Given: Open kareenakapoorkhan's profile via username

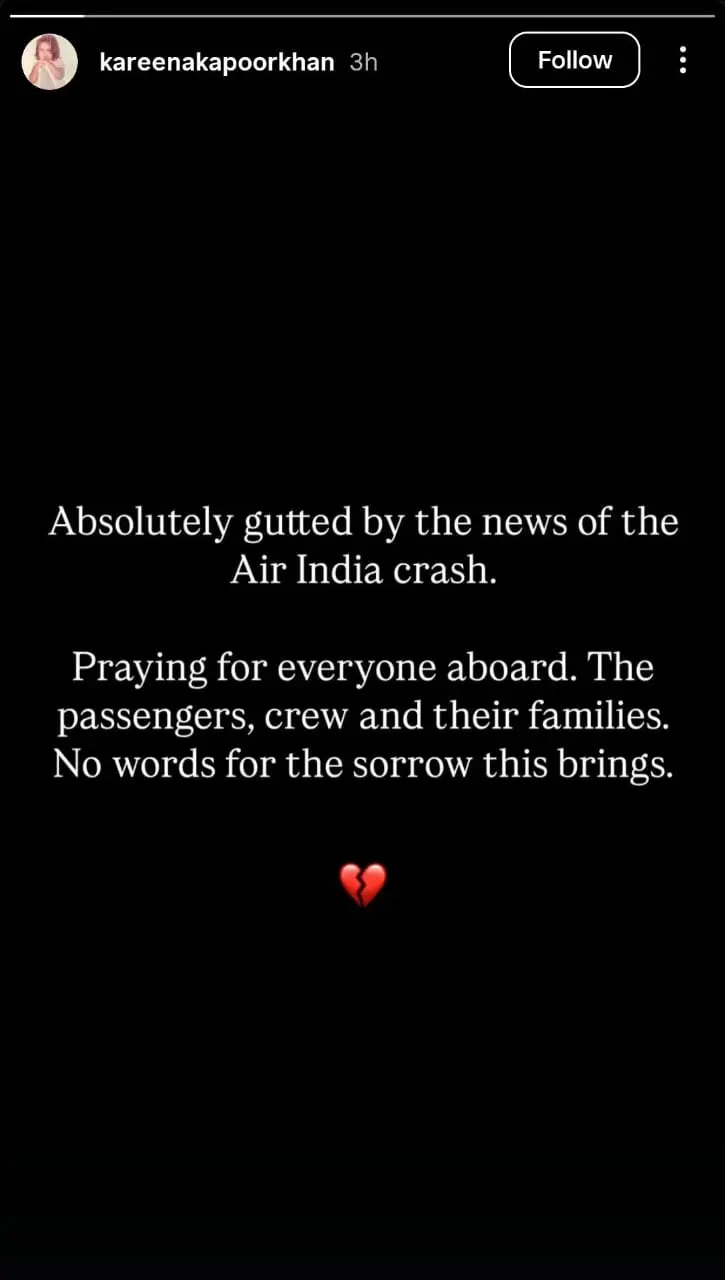Looking at the screenshot, I should (x=216, y=61).
